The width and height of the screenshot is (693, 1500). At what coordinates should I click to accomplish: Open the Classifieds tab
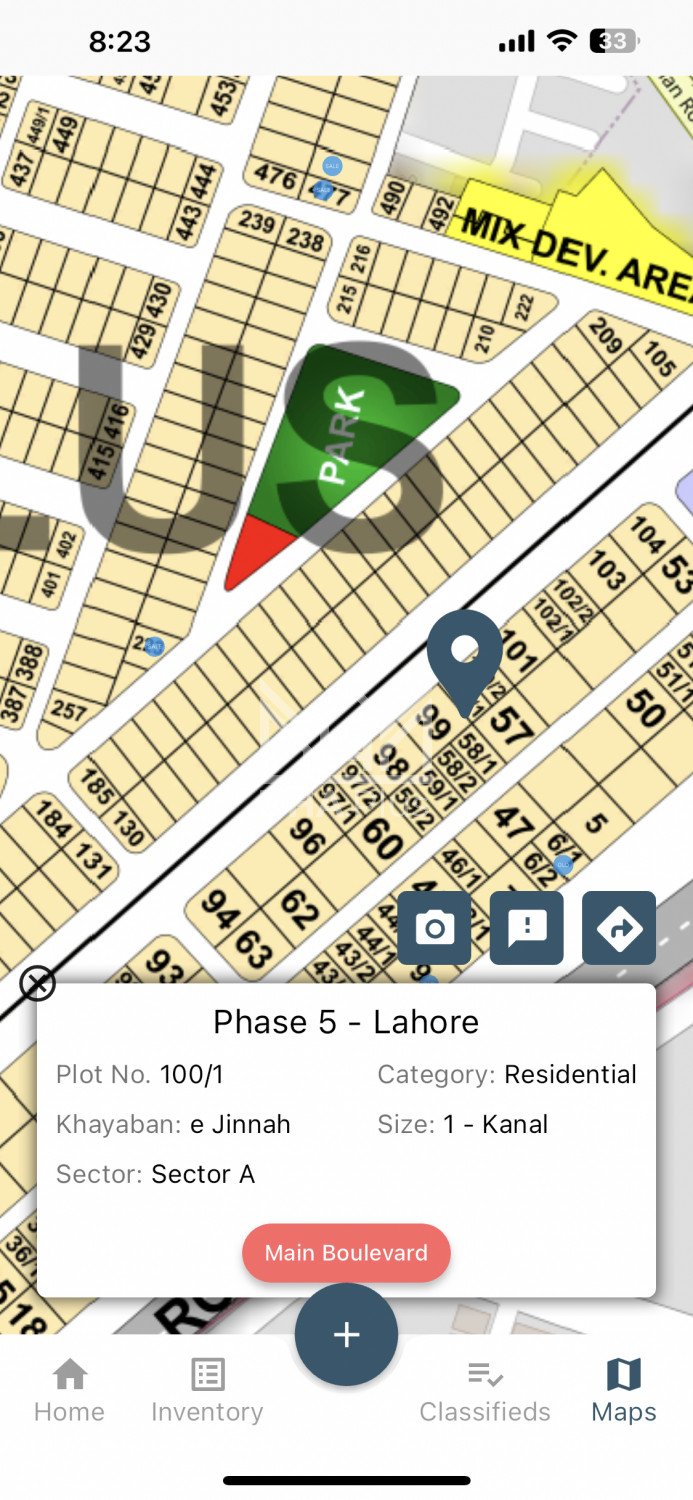pyautogui.click(x=485, y=1390)
